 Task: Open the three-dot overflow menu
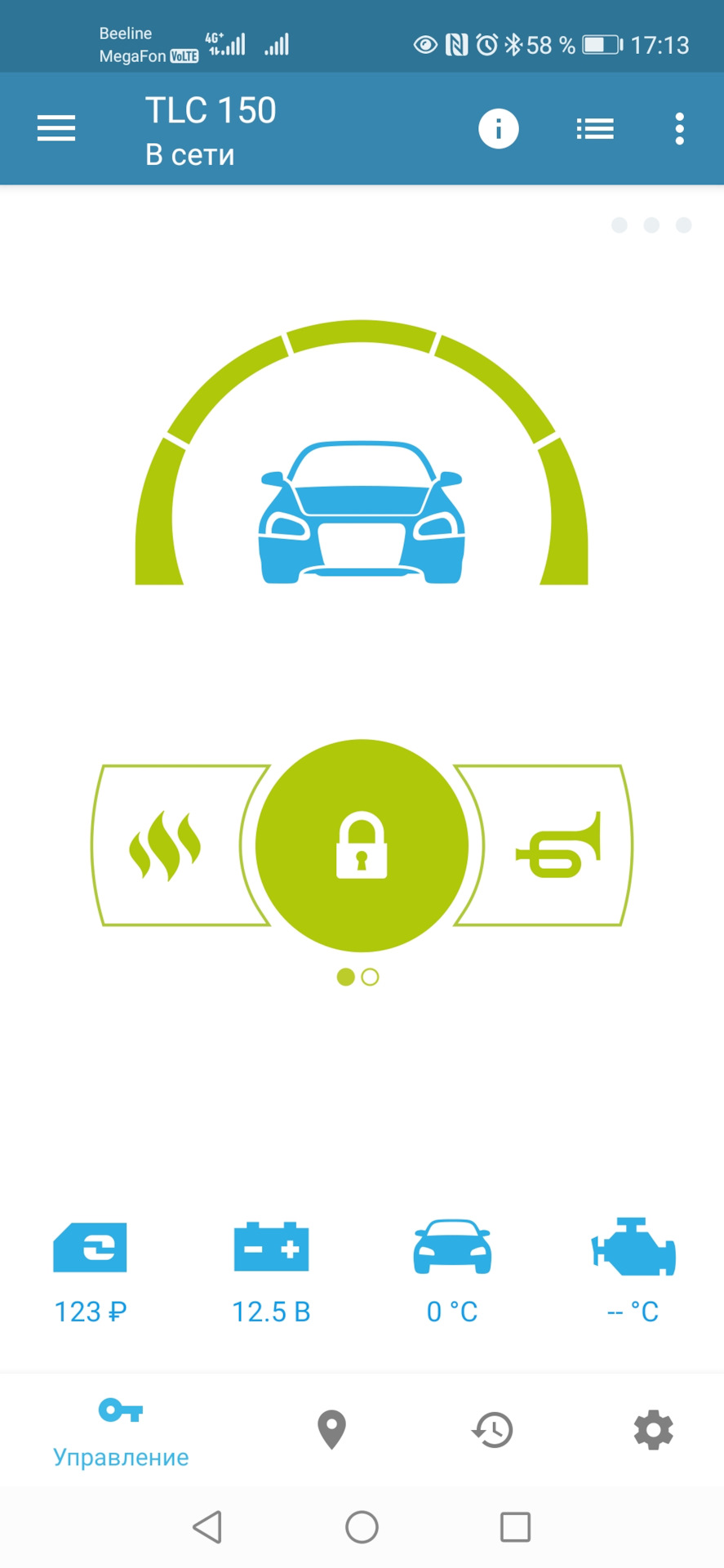pyautogui.click(x=679, y=129)
